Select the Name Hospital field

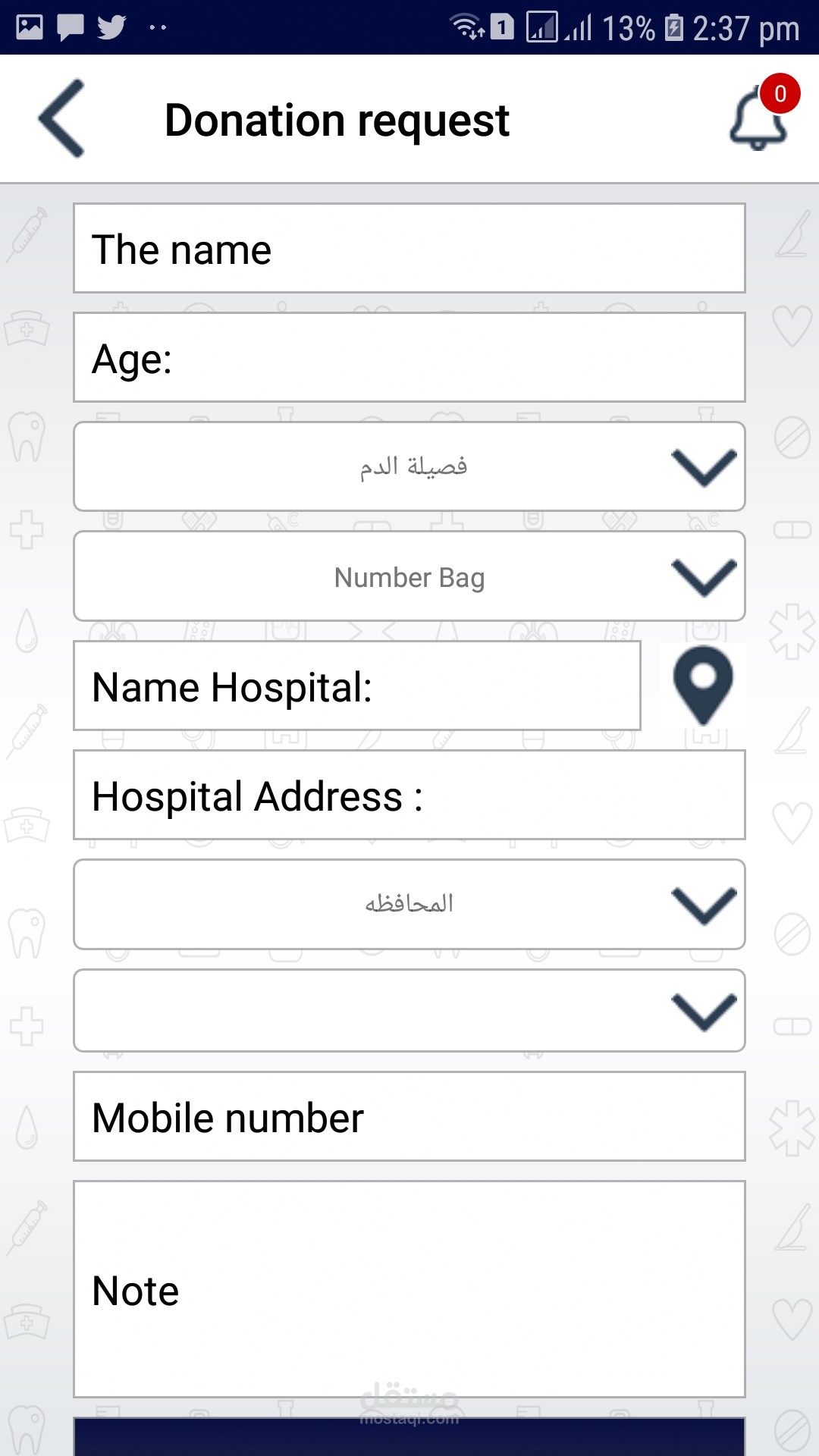(x=356, y=686)
